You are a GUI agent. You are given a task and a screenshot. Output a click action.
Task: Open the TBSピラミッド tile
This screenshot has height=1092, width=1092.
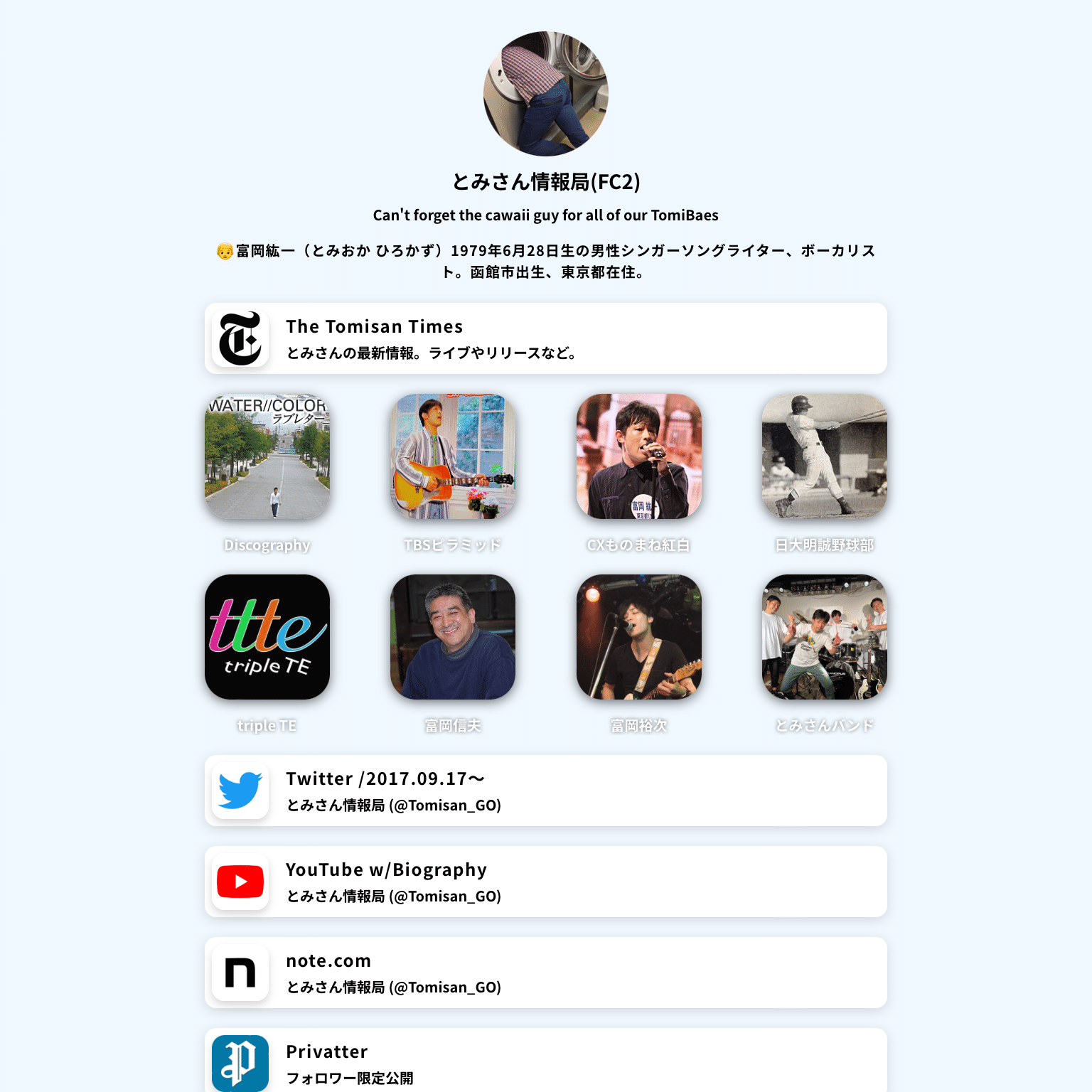pos(453,456)
